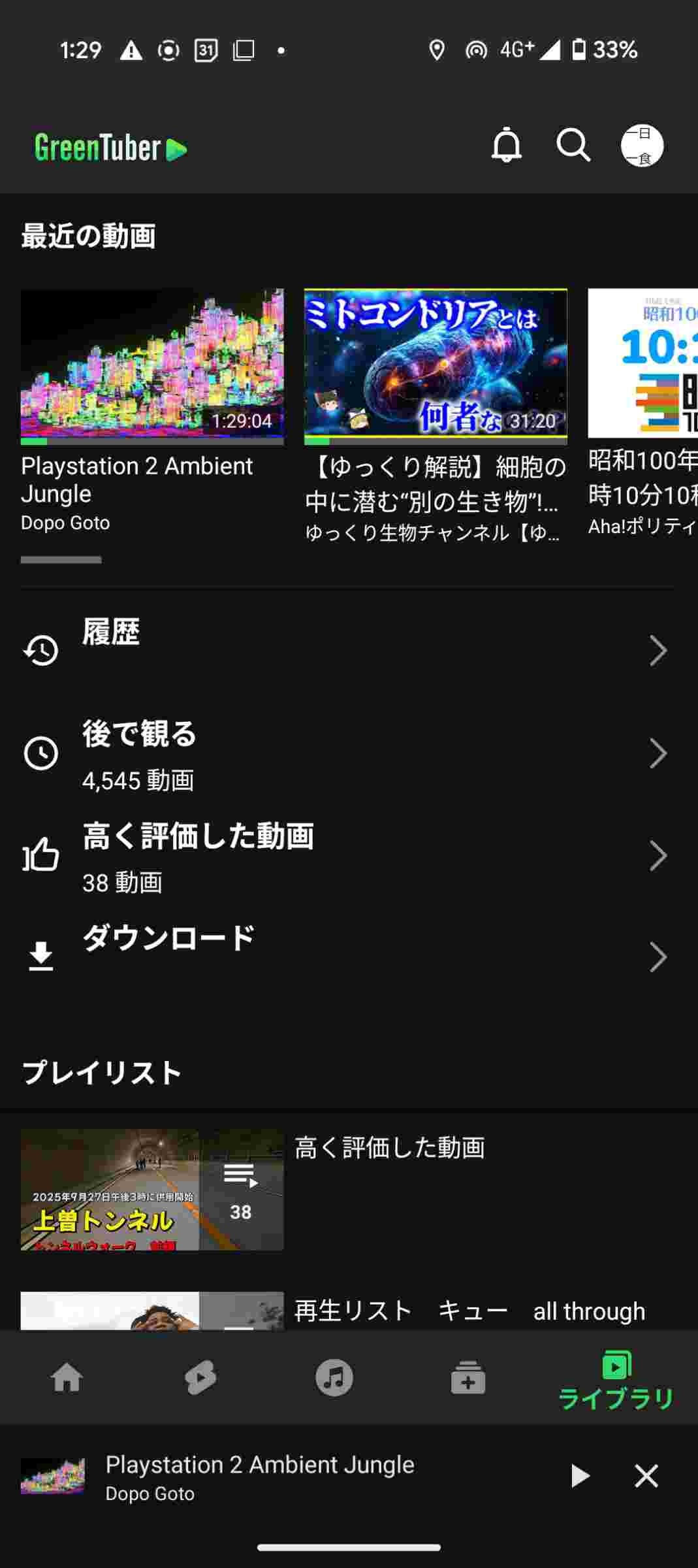
Task: Open the 高く評価した動画 playlist with 38 videos
Action: pos(152,1189)
